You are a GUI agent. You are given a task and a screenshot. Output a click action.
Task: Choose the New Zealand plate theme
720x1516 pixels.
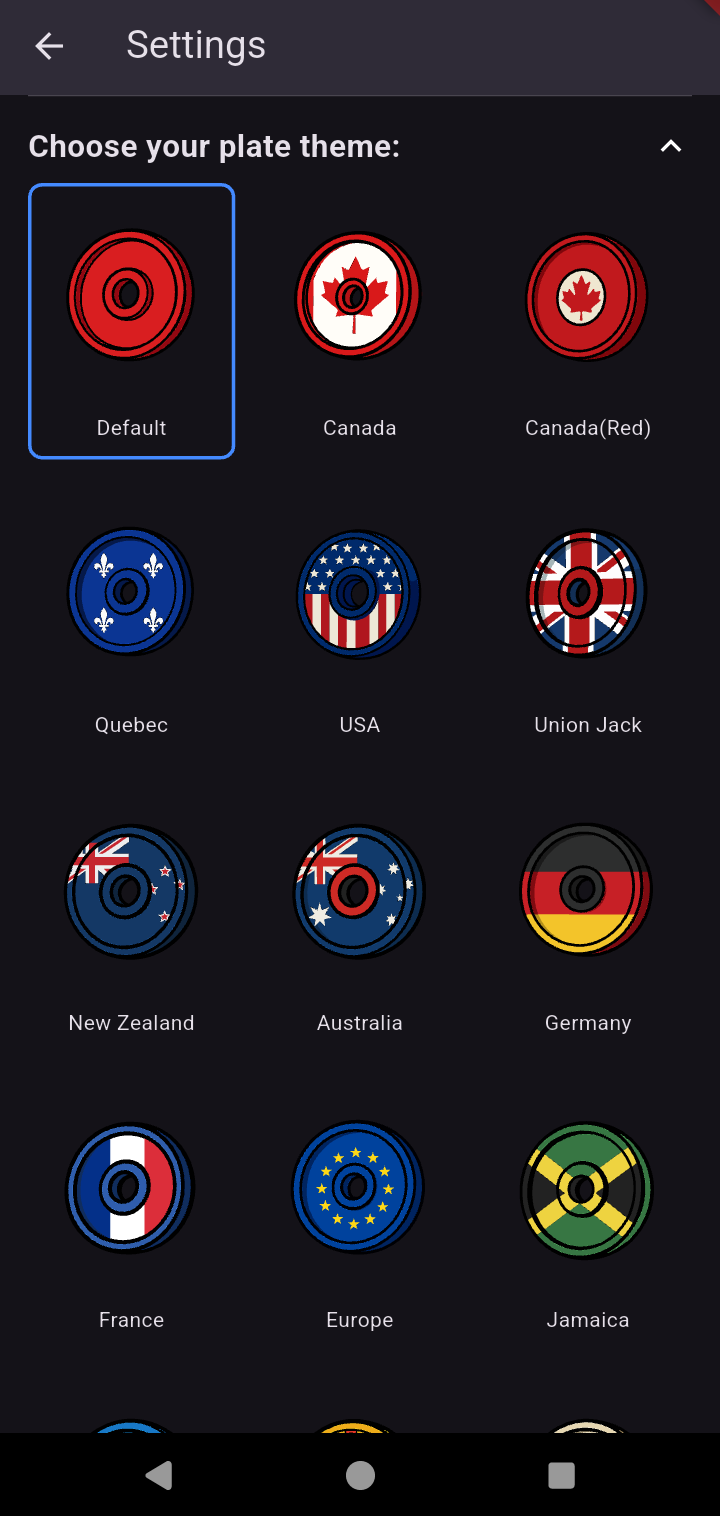(x=130, y=890)
